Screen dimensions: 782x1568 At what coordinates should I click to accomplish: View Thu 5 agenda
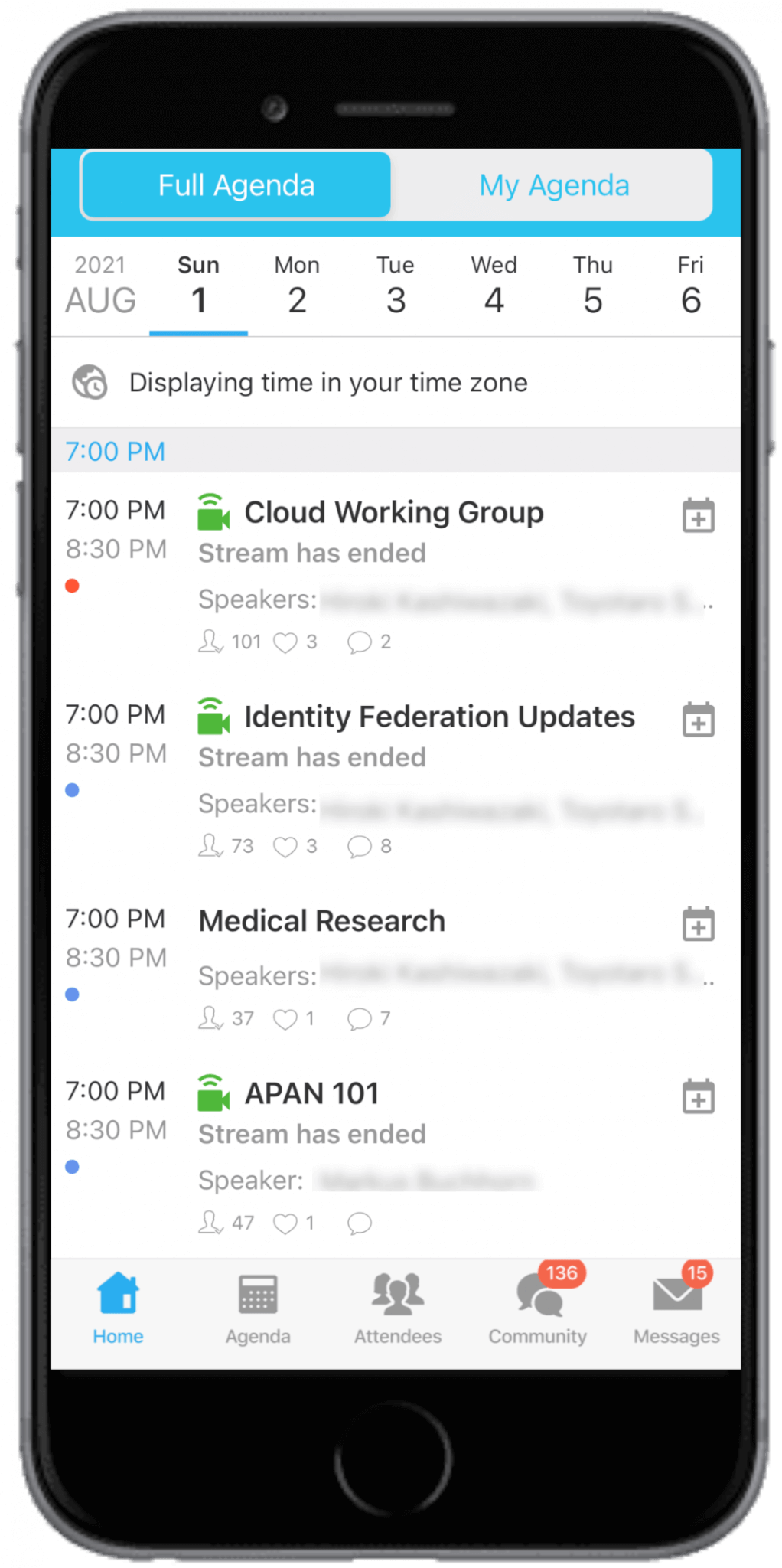point(593,286)
